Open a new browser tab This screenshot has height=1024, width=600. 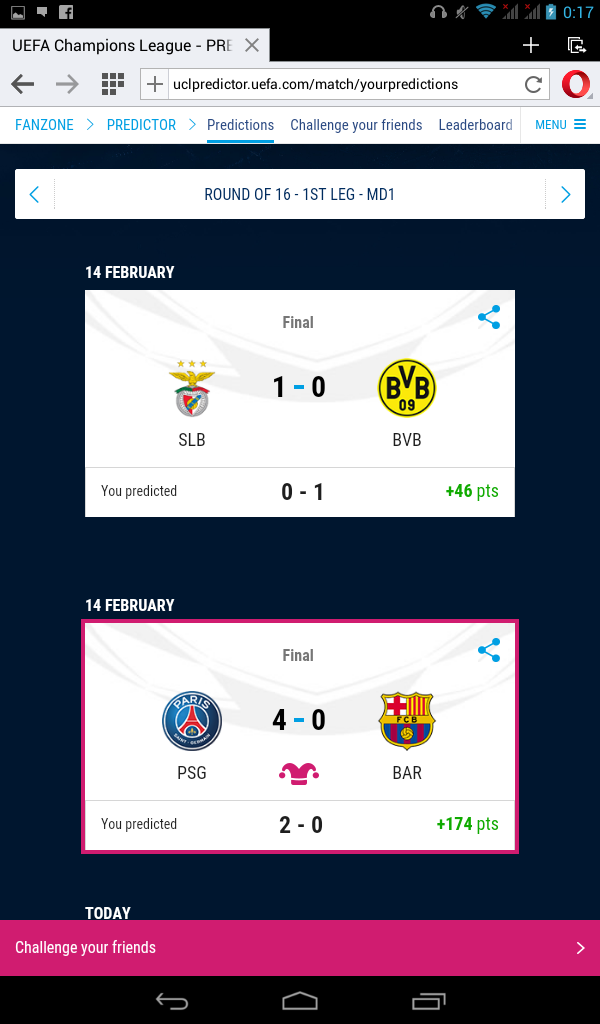[x=531, y=45]
